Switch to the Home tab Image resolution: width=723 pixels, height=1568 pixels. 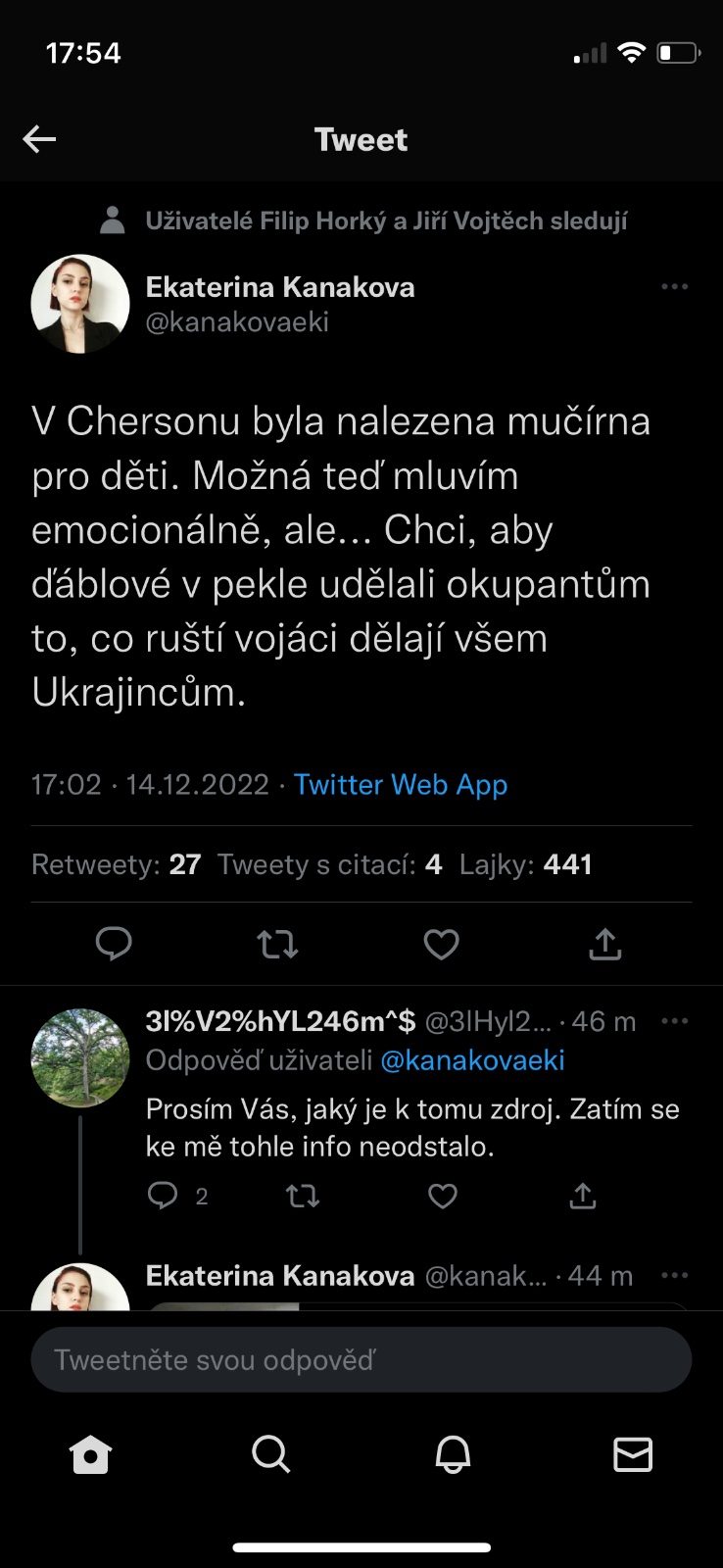point(90,1455)
